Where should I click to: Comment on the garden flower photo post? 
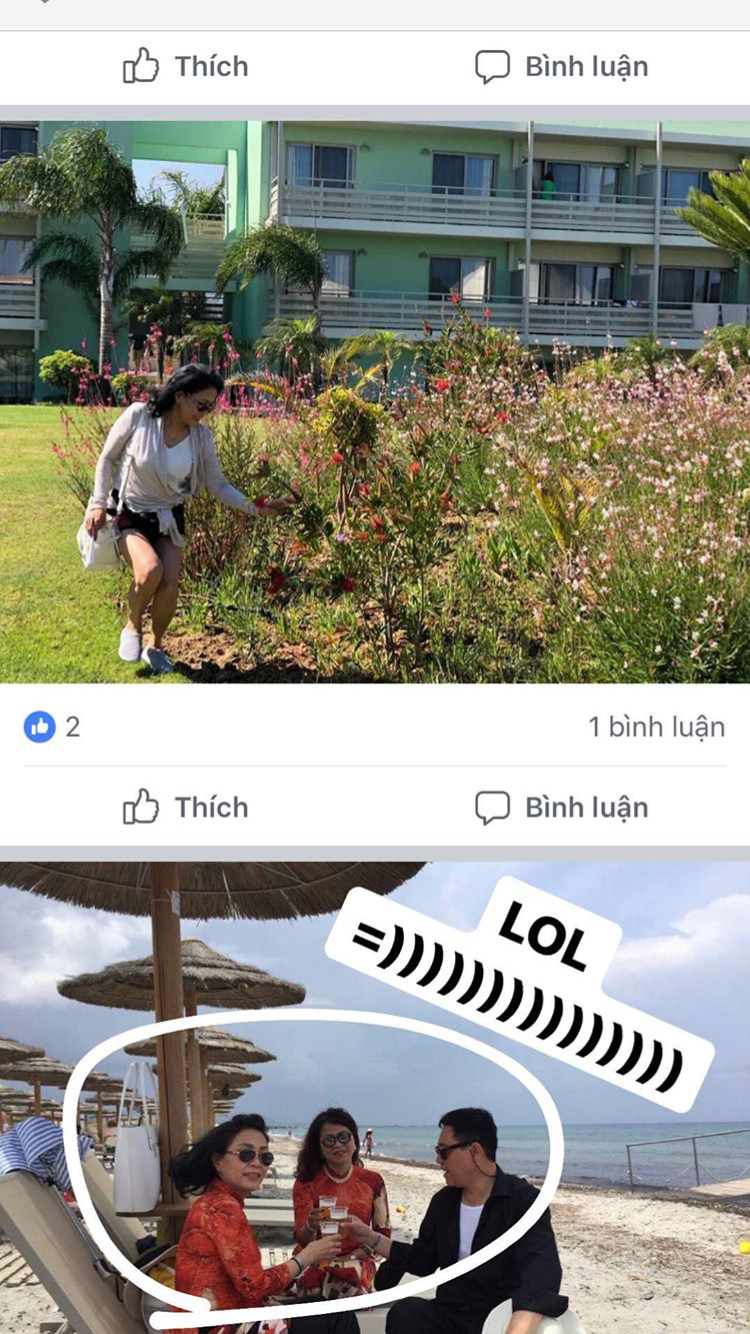pyautogui.click(x=561, y=807)
